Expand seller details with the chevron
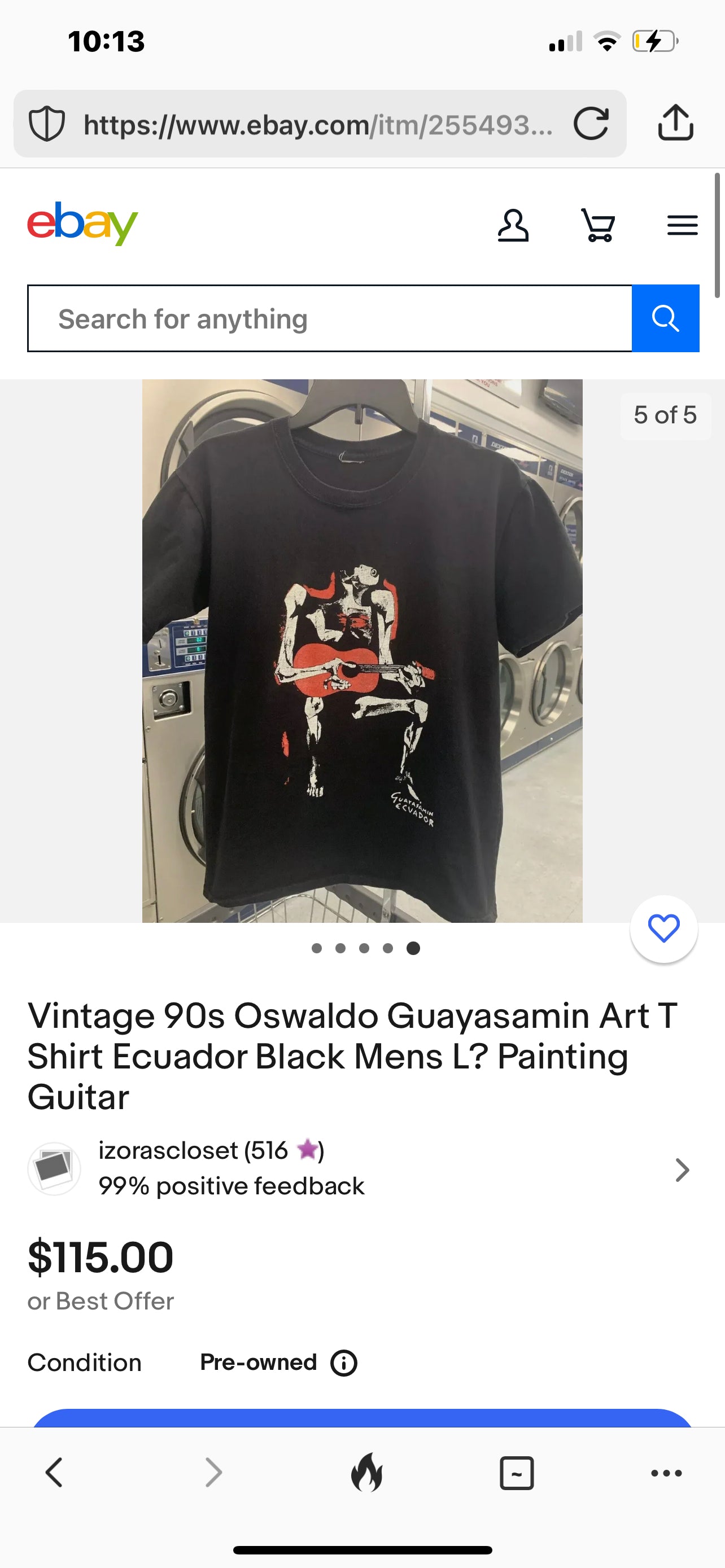 tap(682, 1170)
